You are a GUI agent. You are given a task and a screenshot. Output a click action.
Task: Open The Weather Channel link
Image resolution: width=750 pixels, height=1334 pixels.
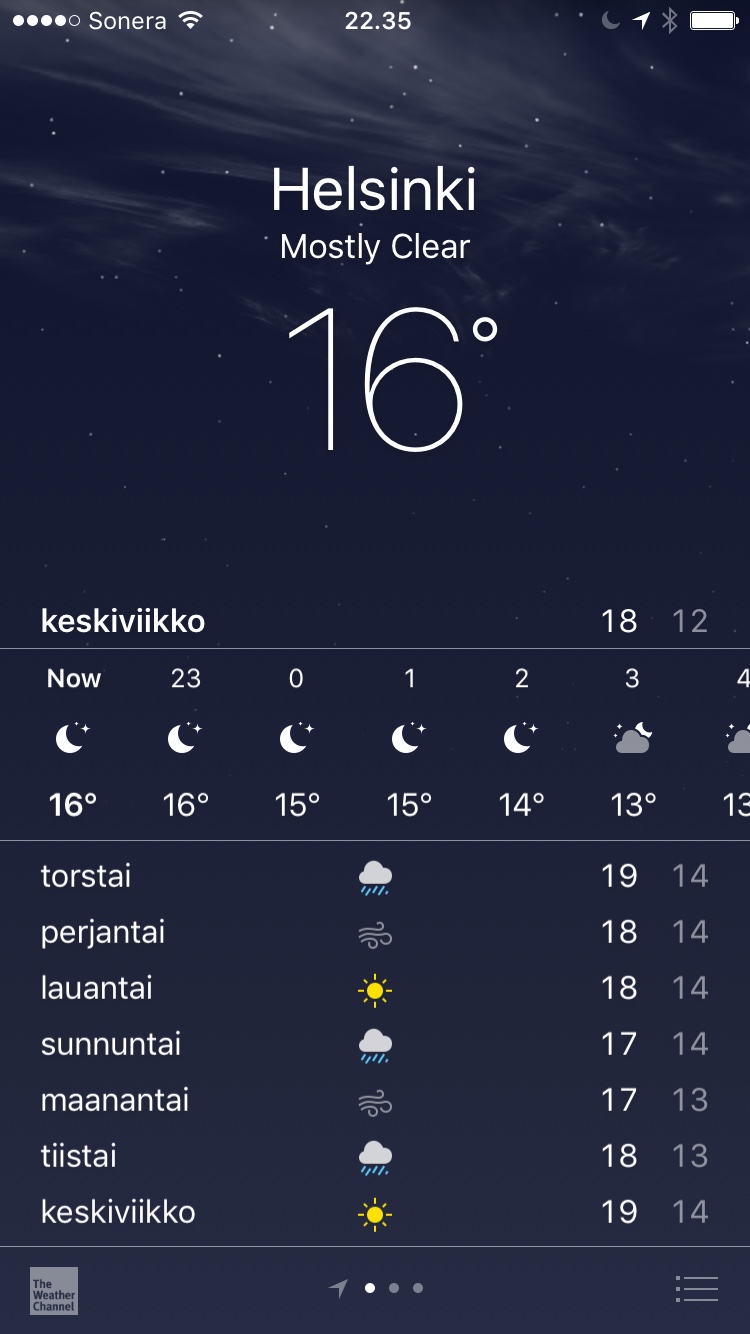(54, 1290)
